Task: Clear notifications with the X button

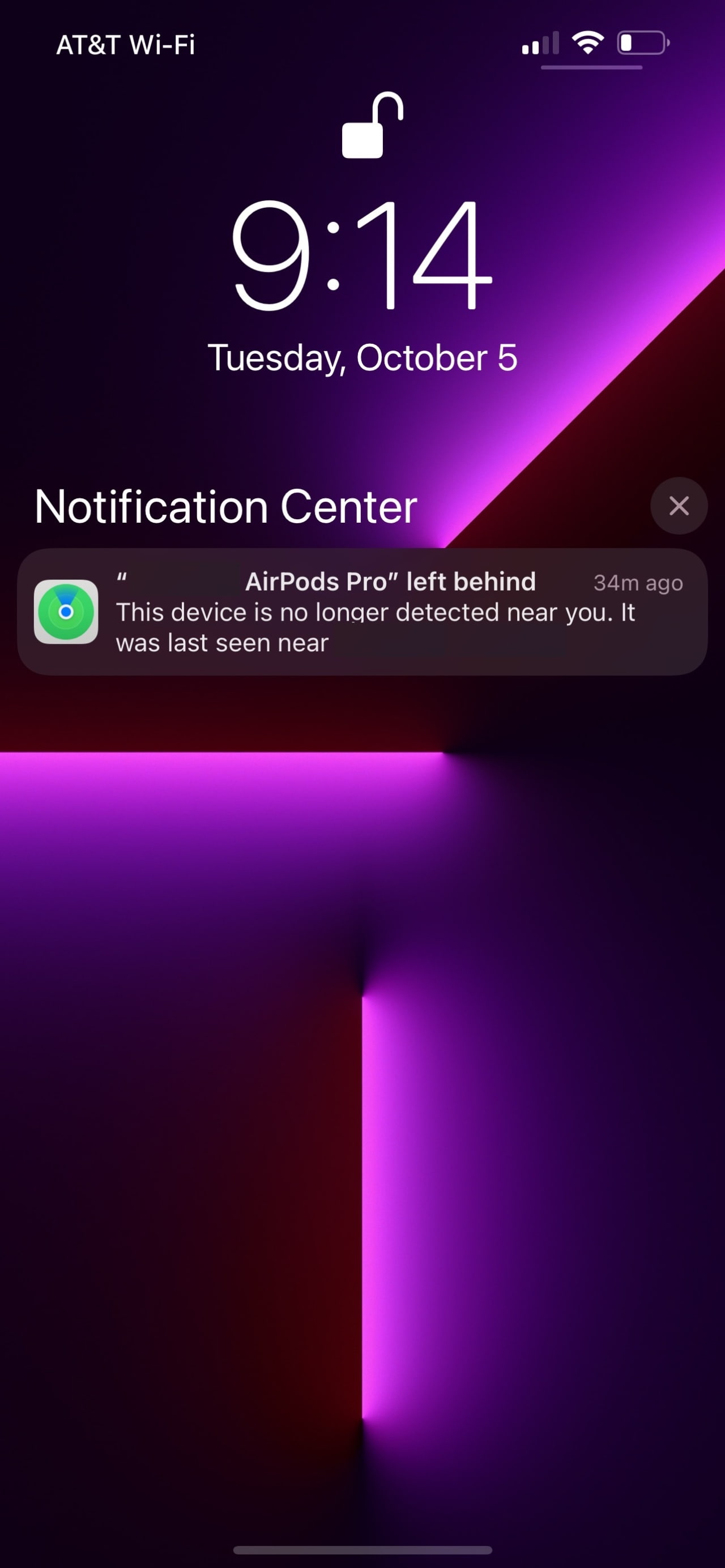Action: [679, 506]
